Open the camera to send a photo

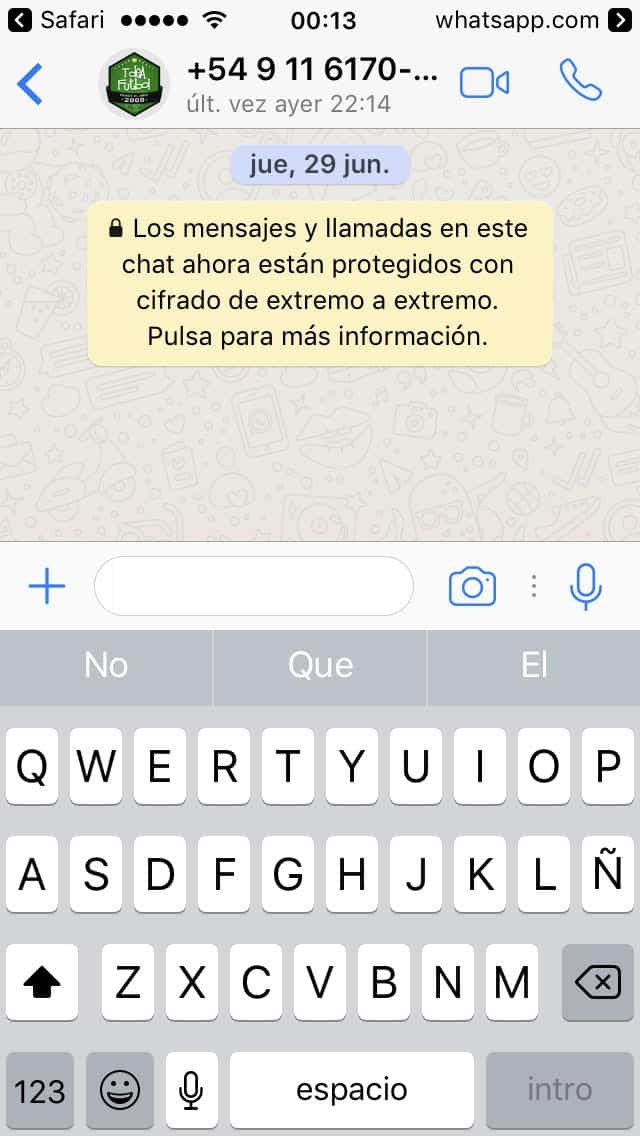[472, 587]
